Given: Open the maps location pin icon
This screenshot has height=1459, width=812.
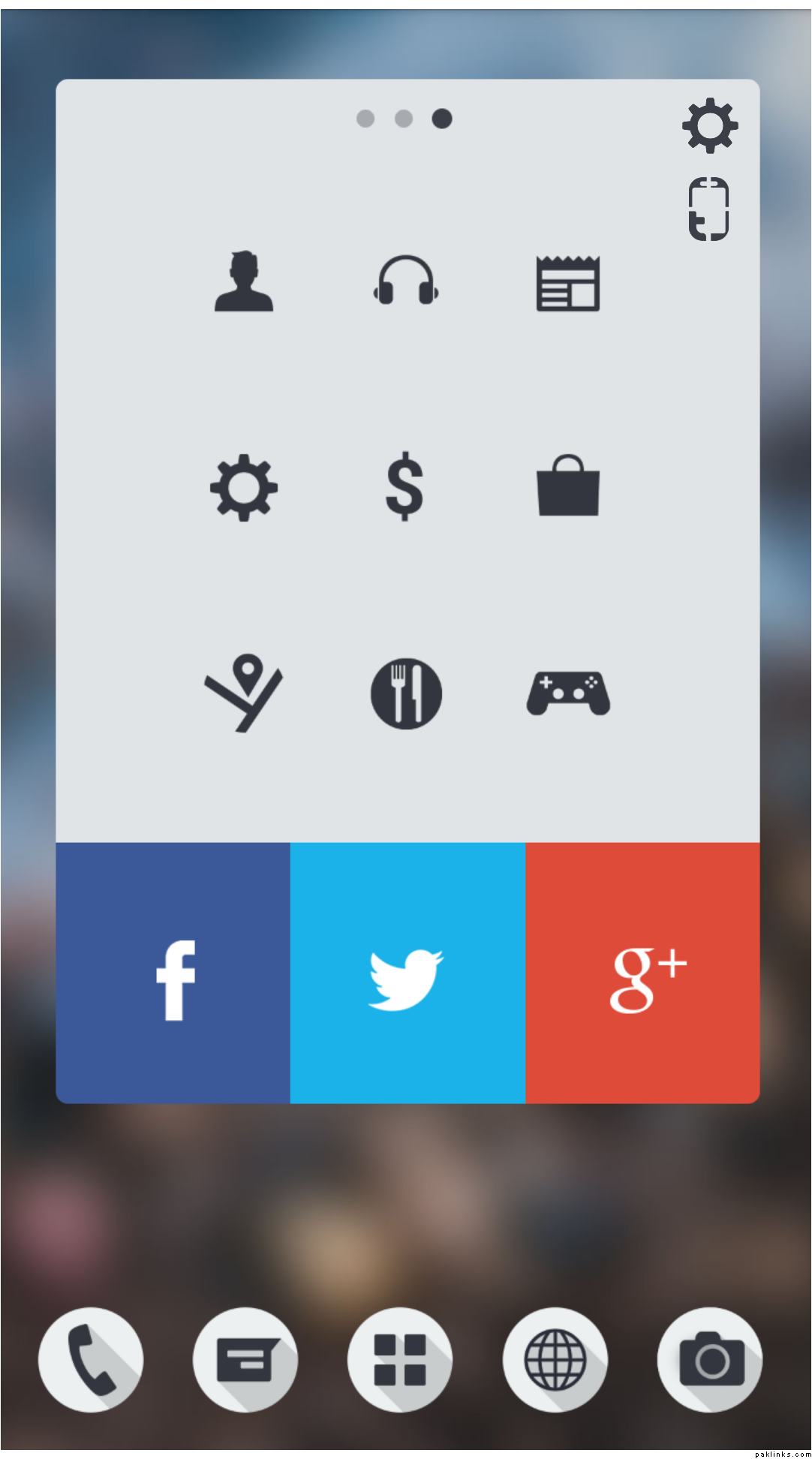Looking at the screenshot, I should click(x=244, y=692).
